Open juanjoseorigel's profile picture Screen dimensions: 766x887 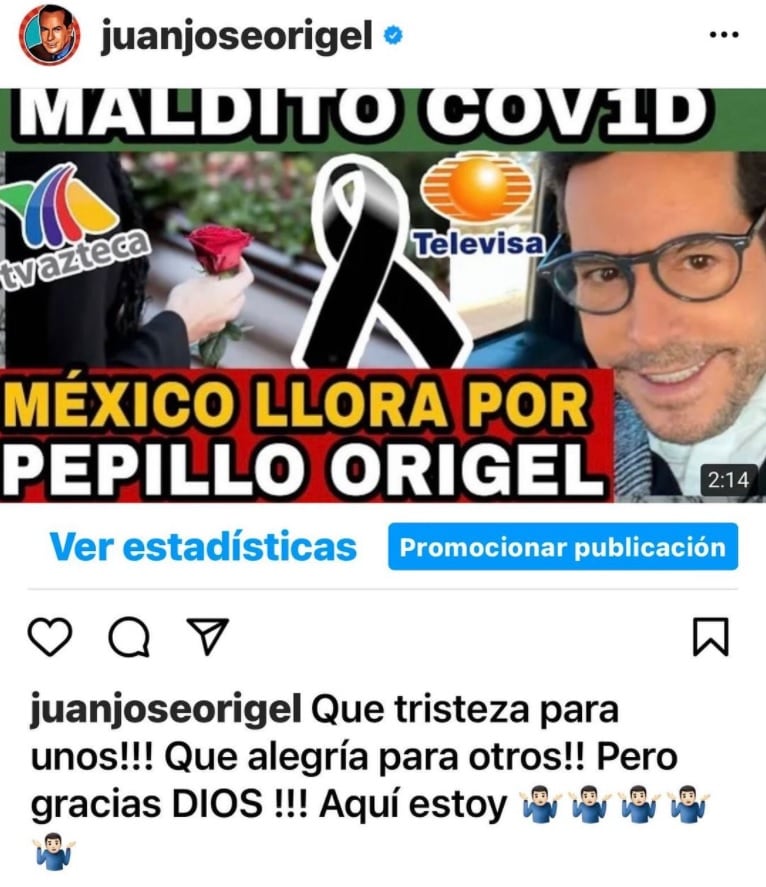(49, 35)
